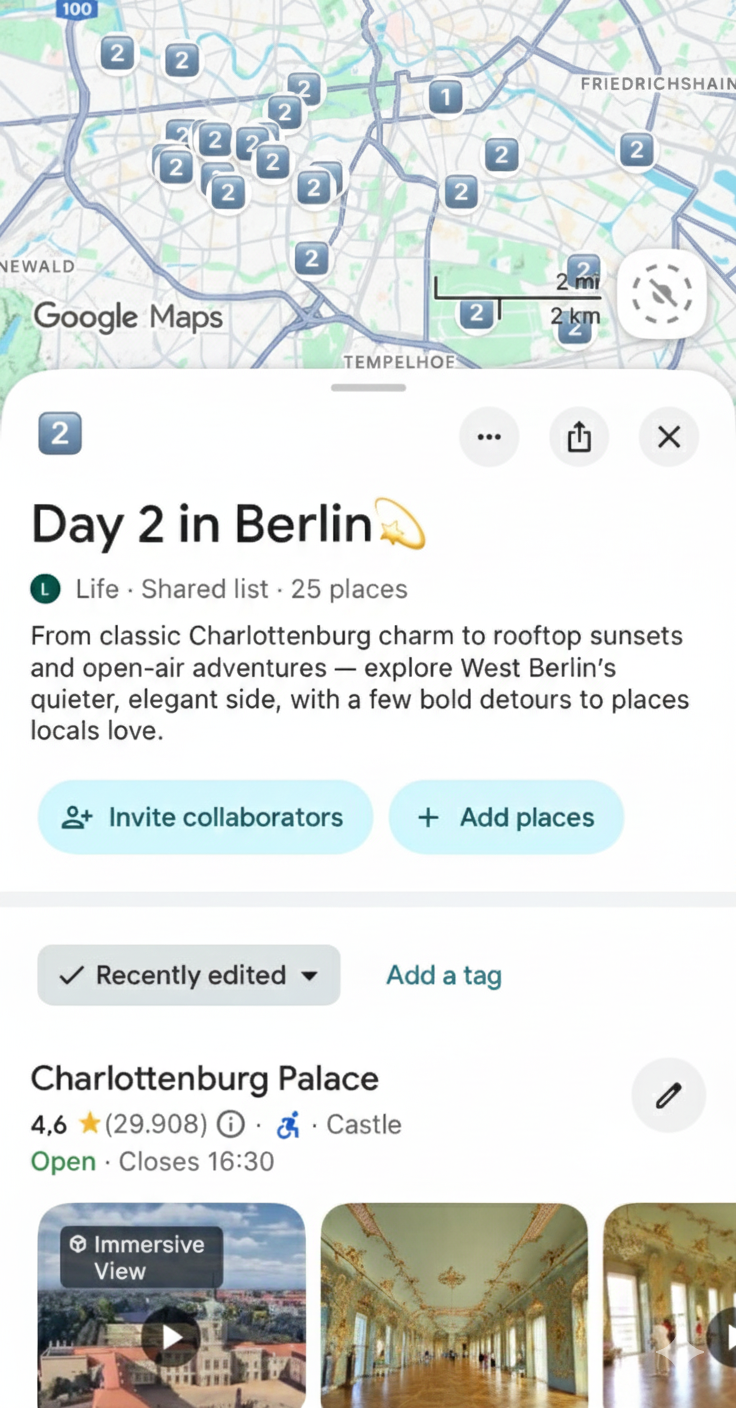Select Add a tag
The image size is (736, 1408).
click(443, 975)
